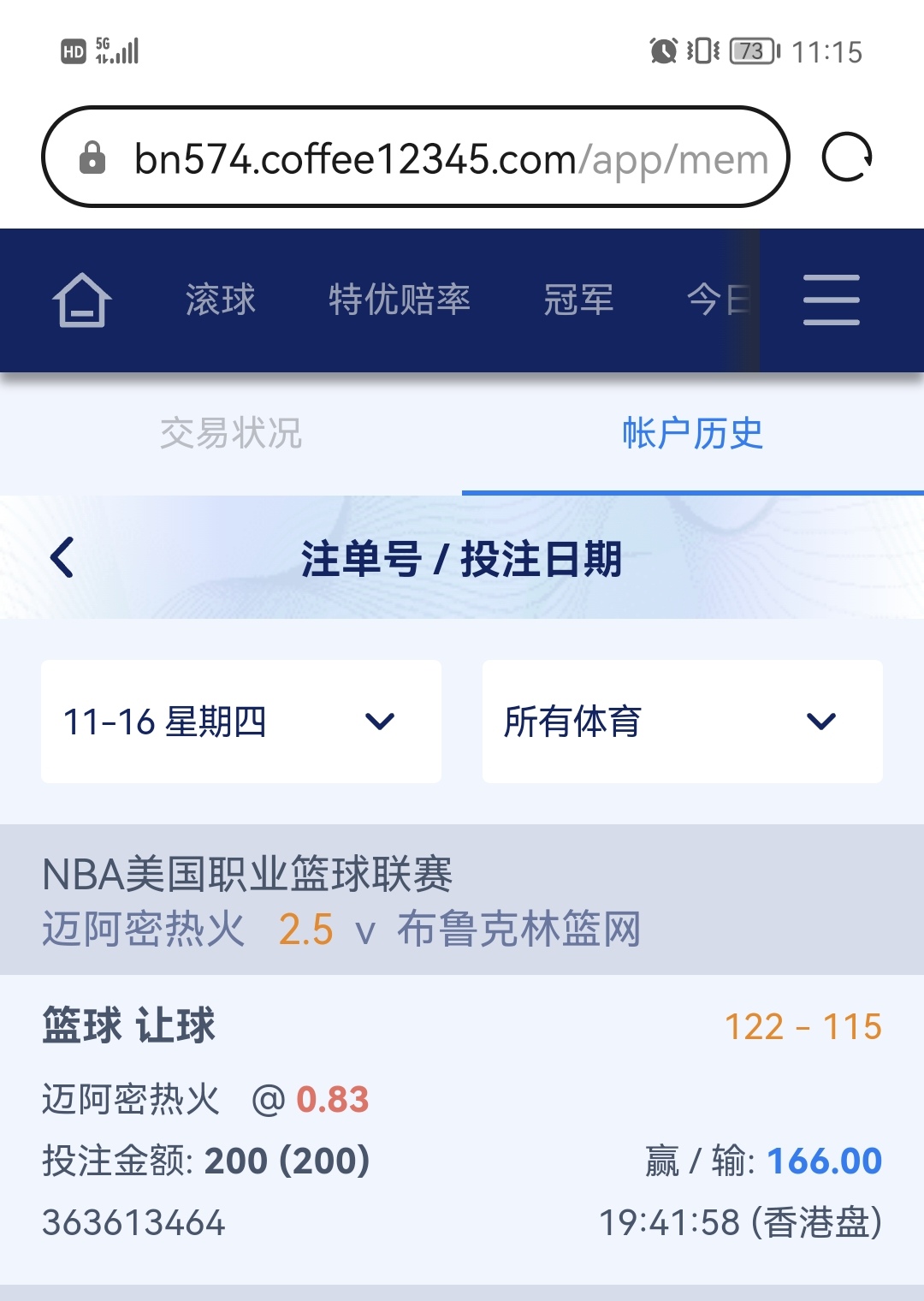
Task: Switch to the 冠军 section
Action: pyautogui.click(x=578, y=300)
